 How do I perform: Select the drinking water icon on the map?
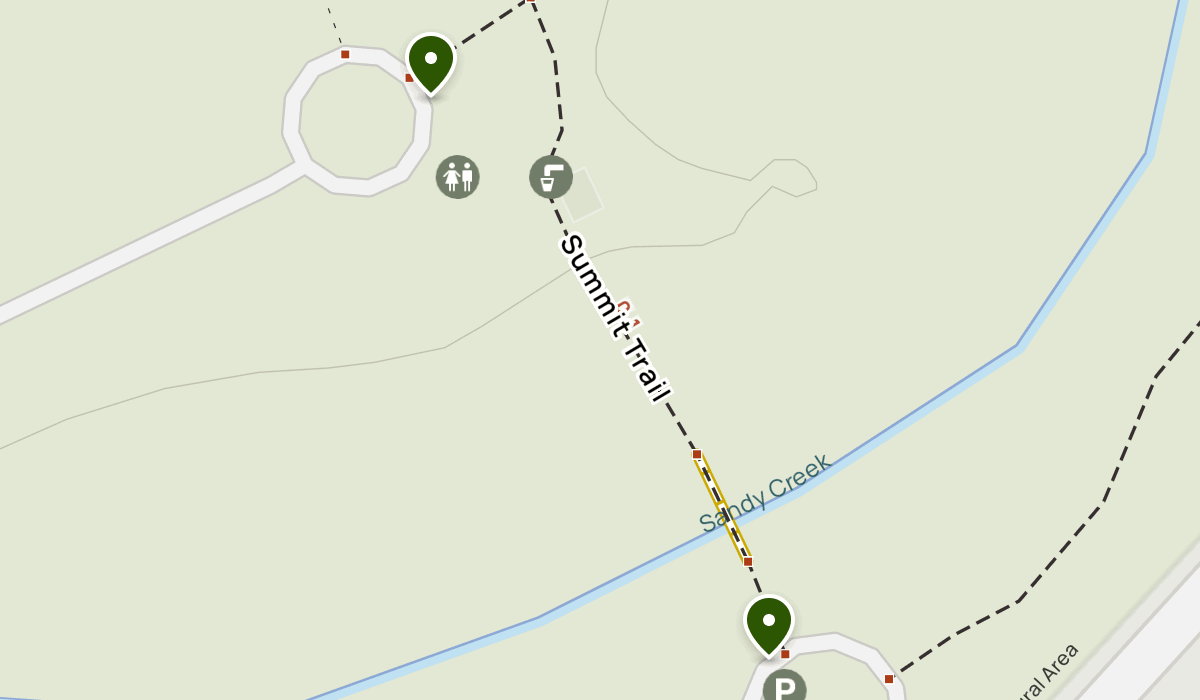tap(550, 177)
